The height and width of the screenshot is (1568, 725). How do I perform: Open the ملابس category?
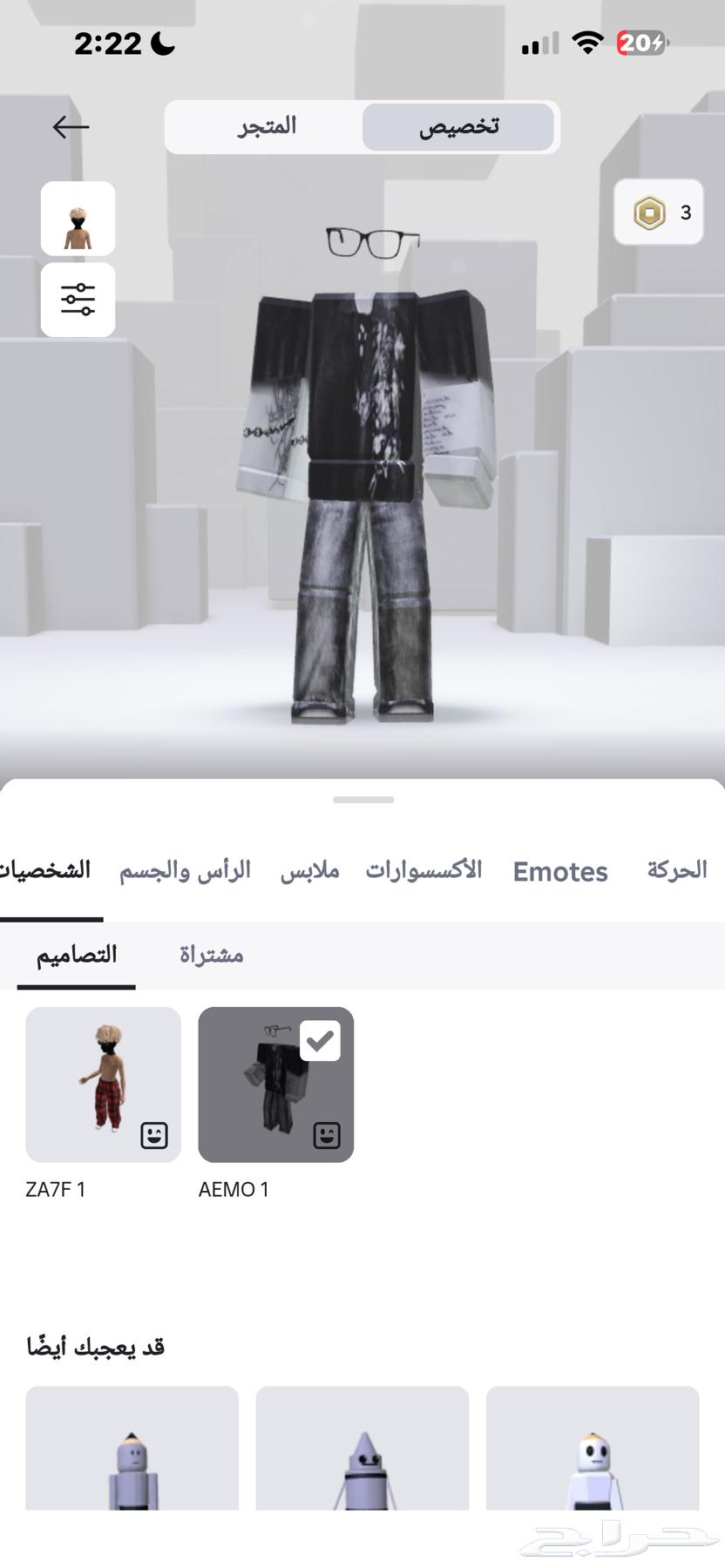pyautogui.click(x=310, y=870)
